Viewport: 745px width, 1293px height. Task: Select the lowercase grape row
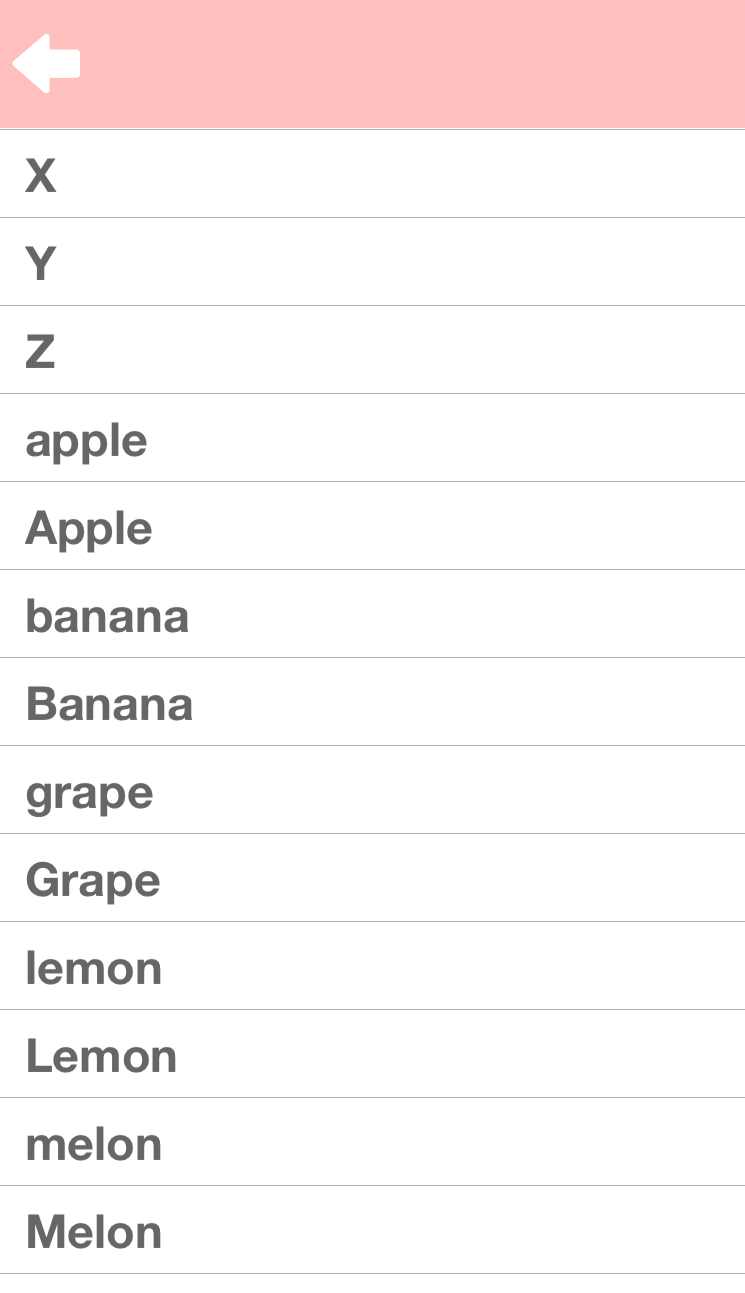pos(372,790)
